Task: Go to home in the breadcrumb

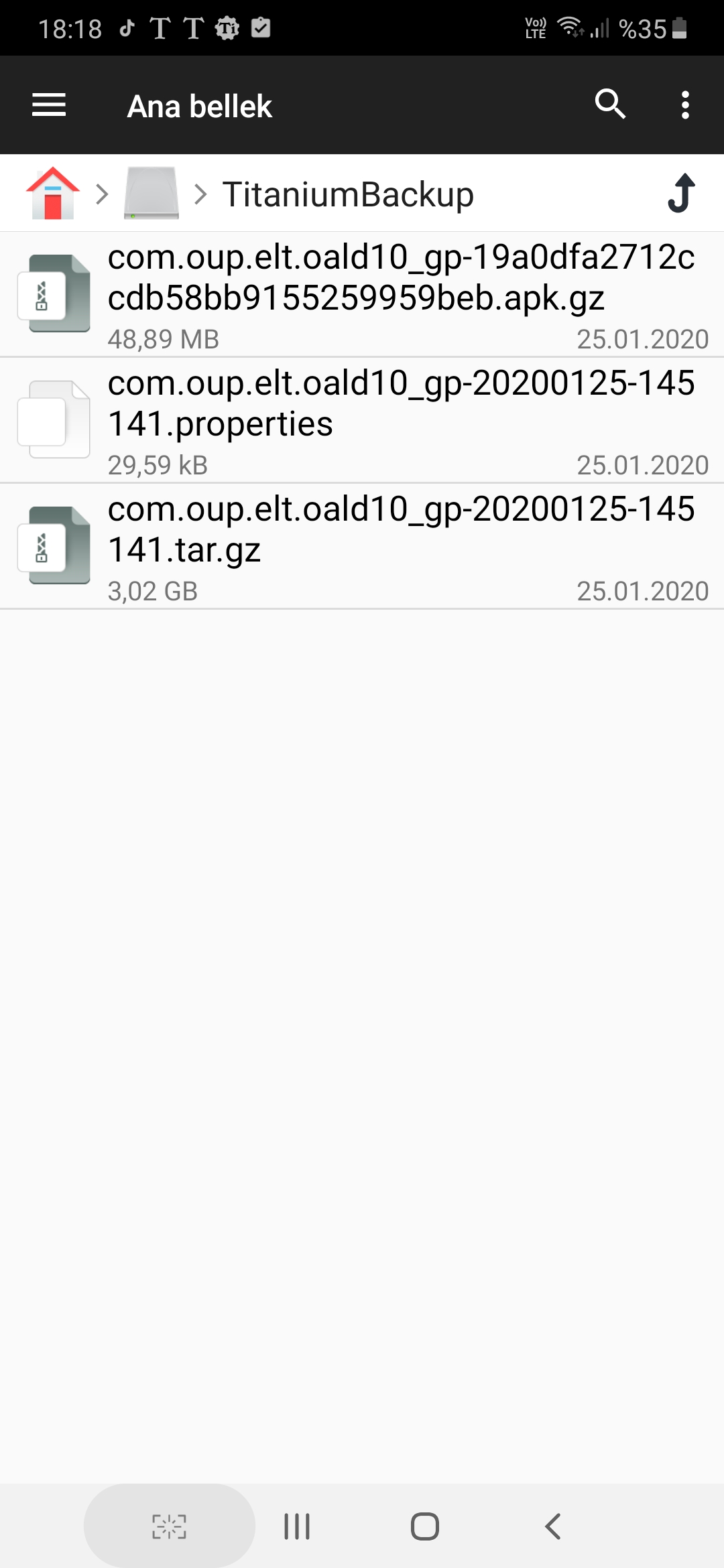Action: tap(53, 194)
